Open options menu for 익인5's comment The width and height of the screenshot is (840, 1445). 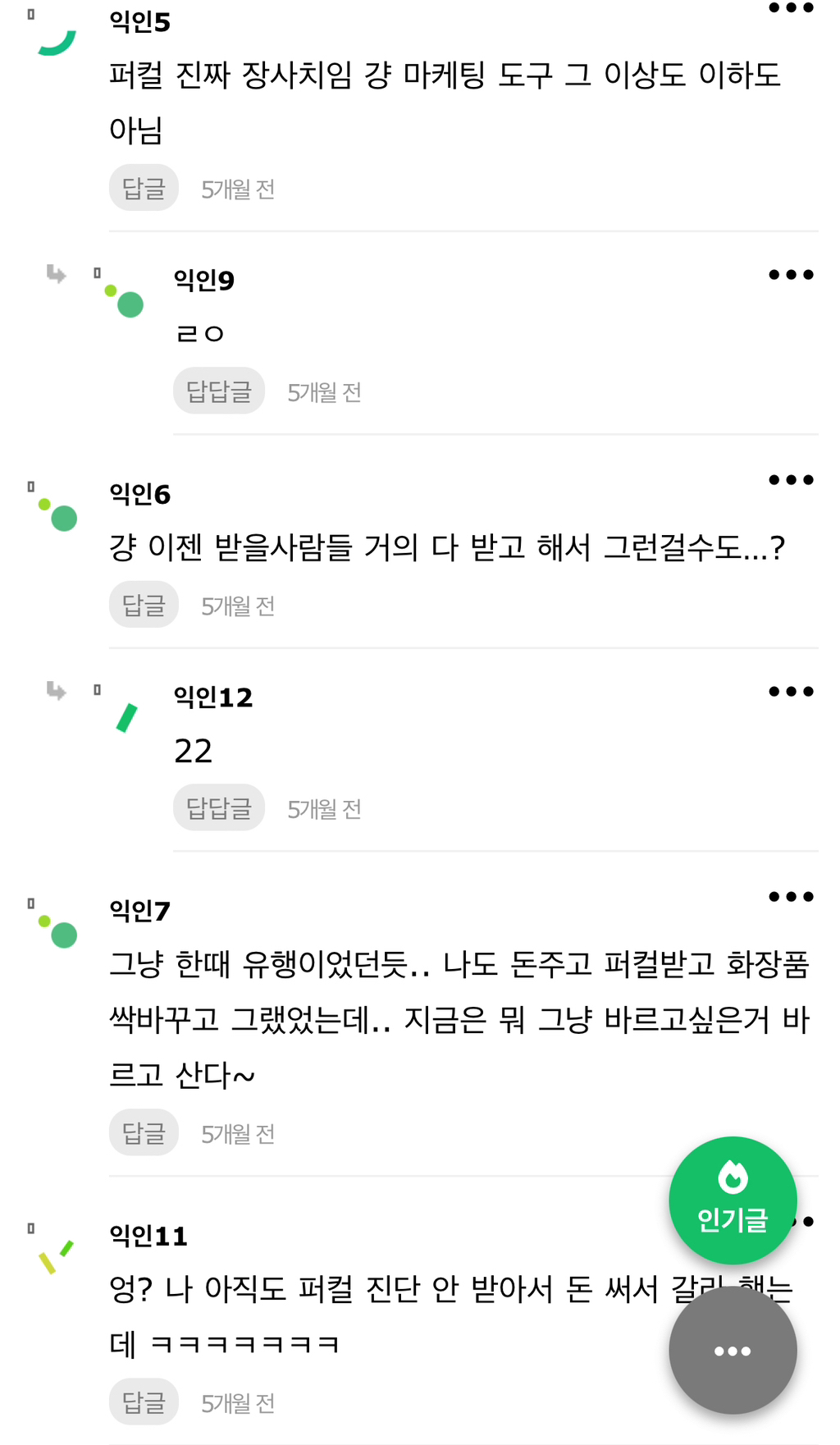pos(791,8)
